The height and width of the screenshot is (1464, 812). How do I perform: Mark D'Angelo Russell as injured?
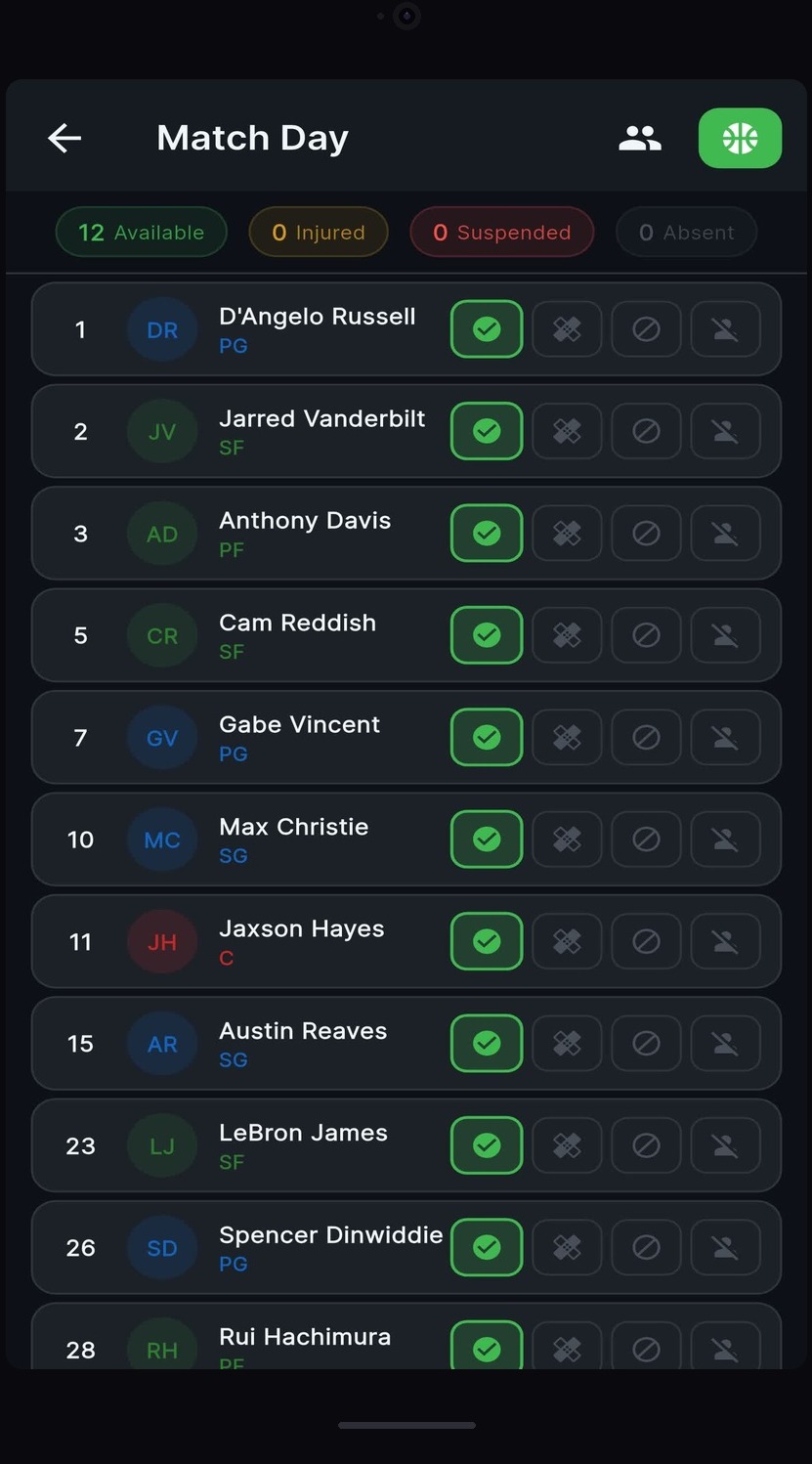[x=567, y=329]
